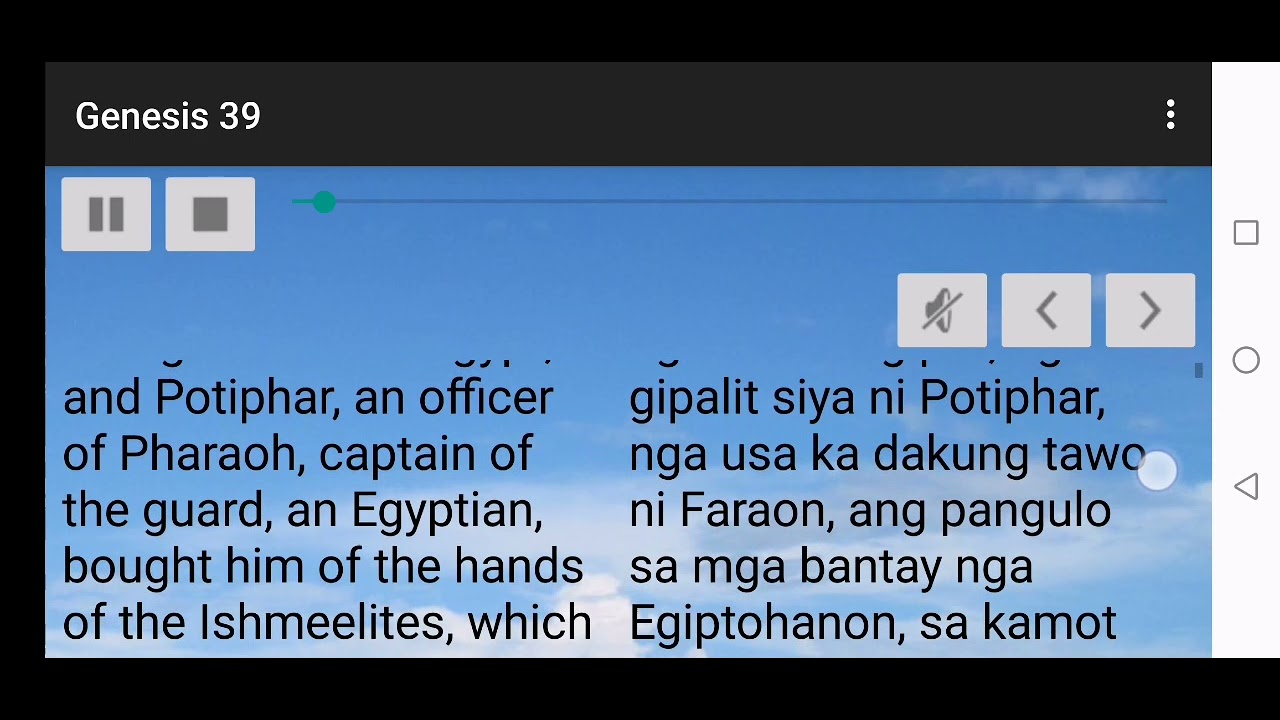Go to the previous chapter
This screenshot has height=720, width=1280.
pos(1046,311)
